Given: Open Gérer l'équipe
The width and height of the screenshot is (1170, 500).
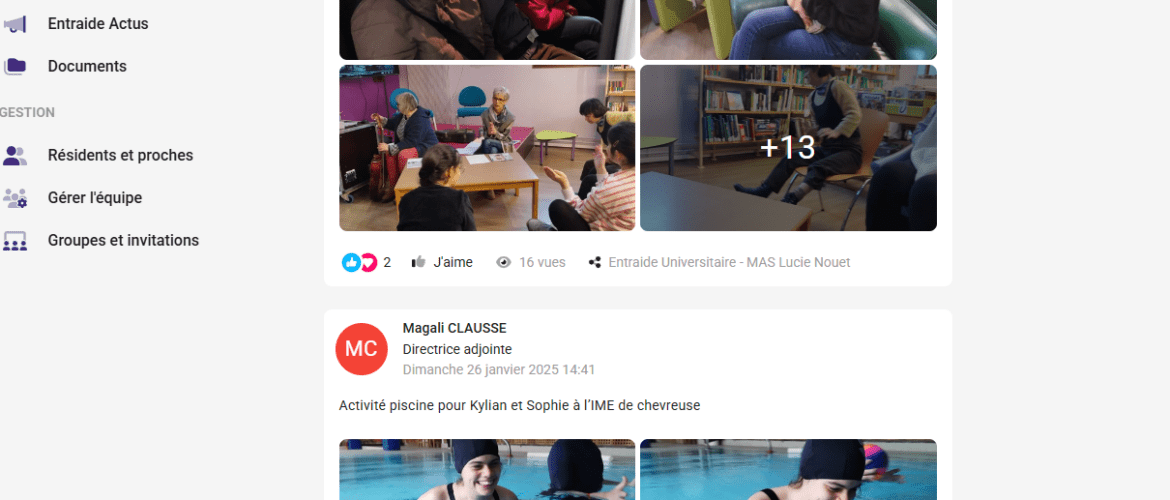Looking at the screenshot, I should pos(94,198).
